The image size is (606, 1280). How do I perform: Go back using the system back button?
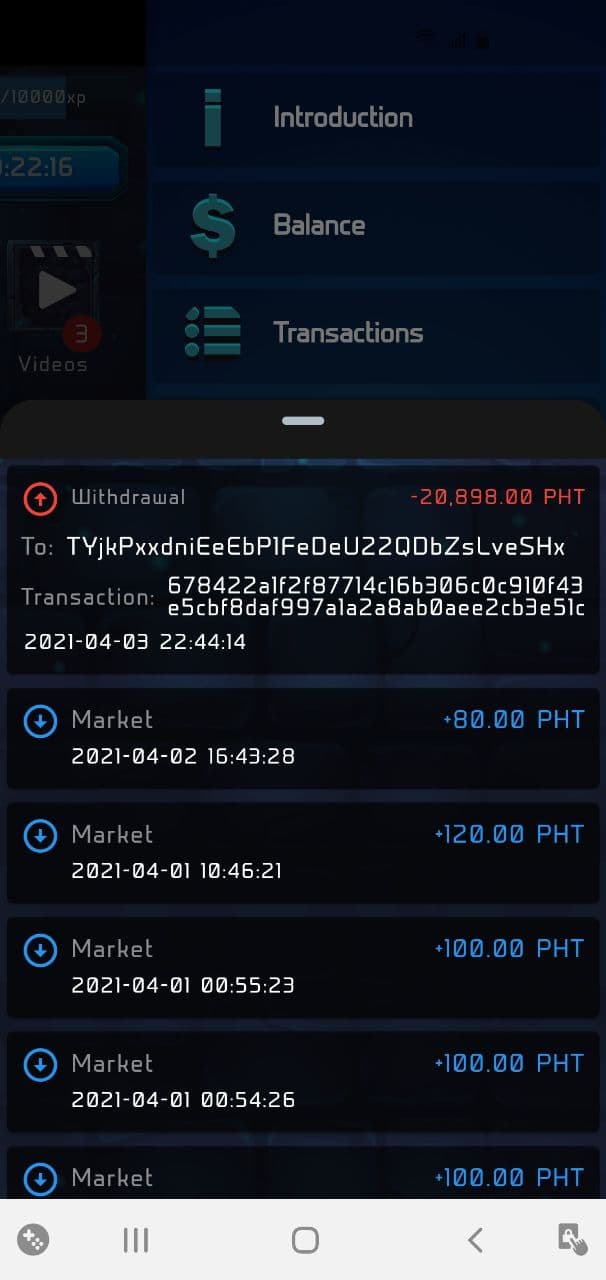point(475,1241)
